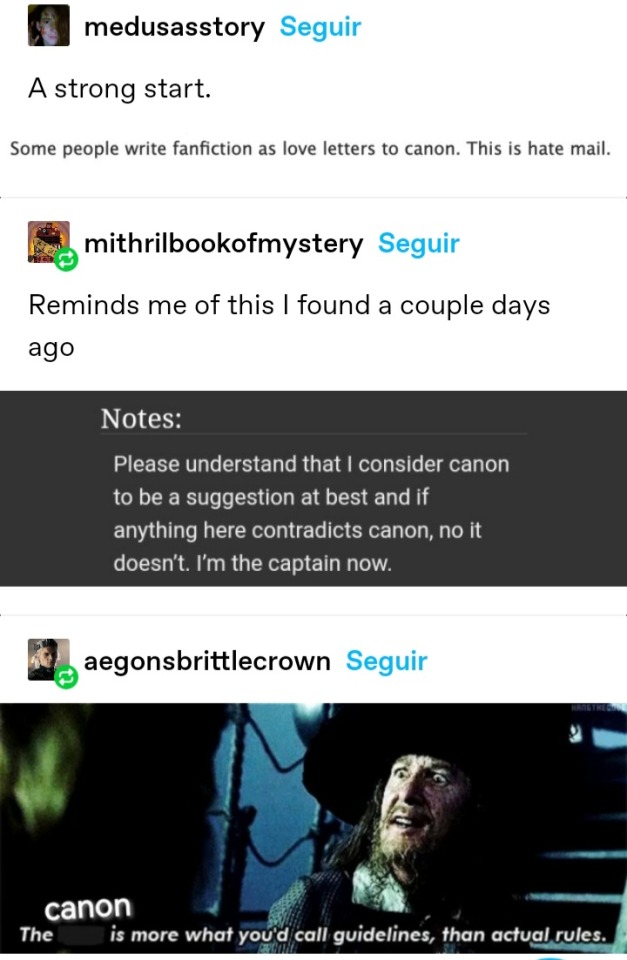Follow mithrilbookofmystery via Seguir
The width and height of the screenshot is (627, 960).
coord(418,243)
